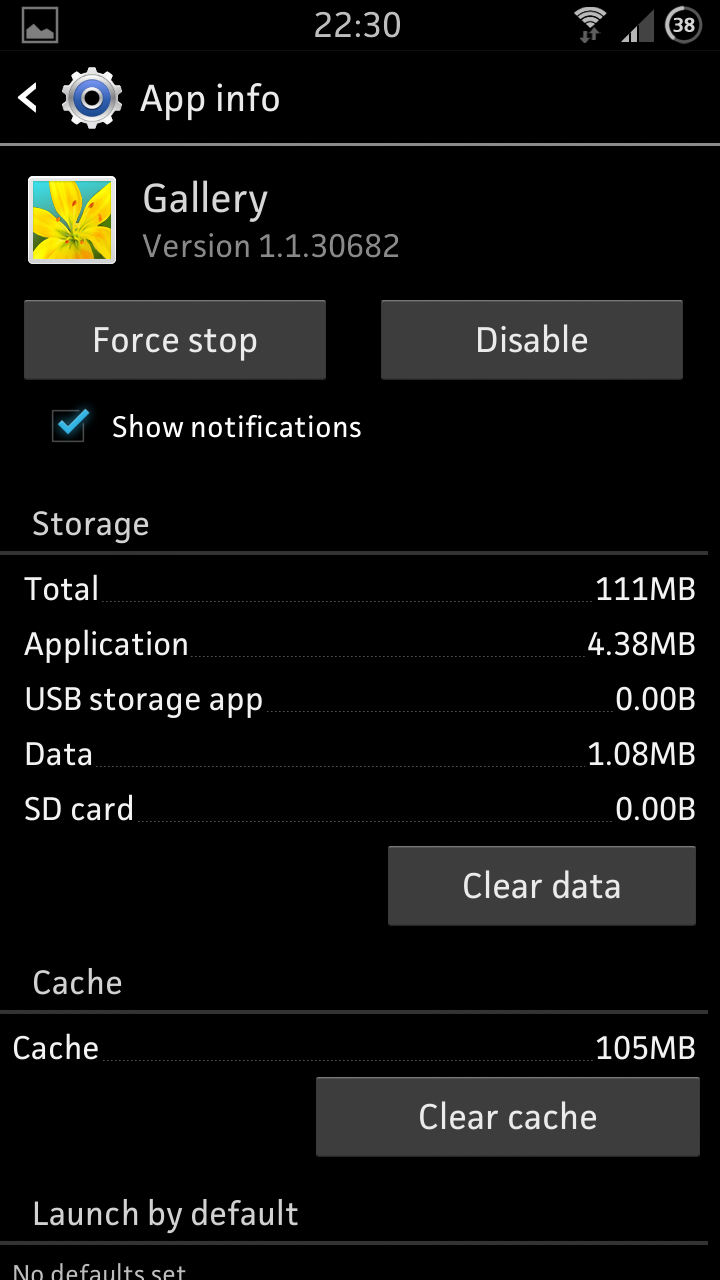Clear cache of 105MB
The height and width of the screenshot is (1280, 720).
pos(508,1117)
